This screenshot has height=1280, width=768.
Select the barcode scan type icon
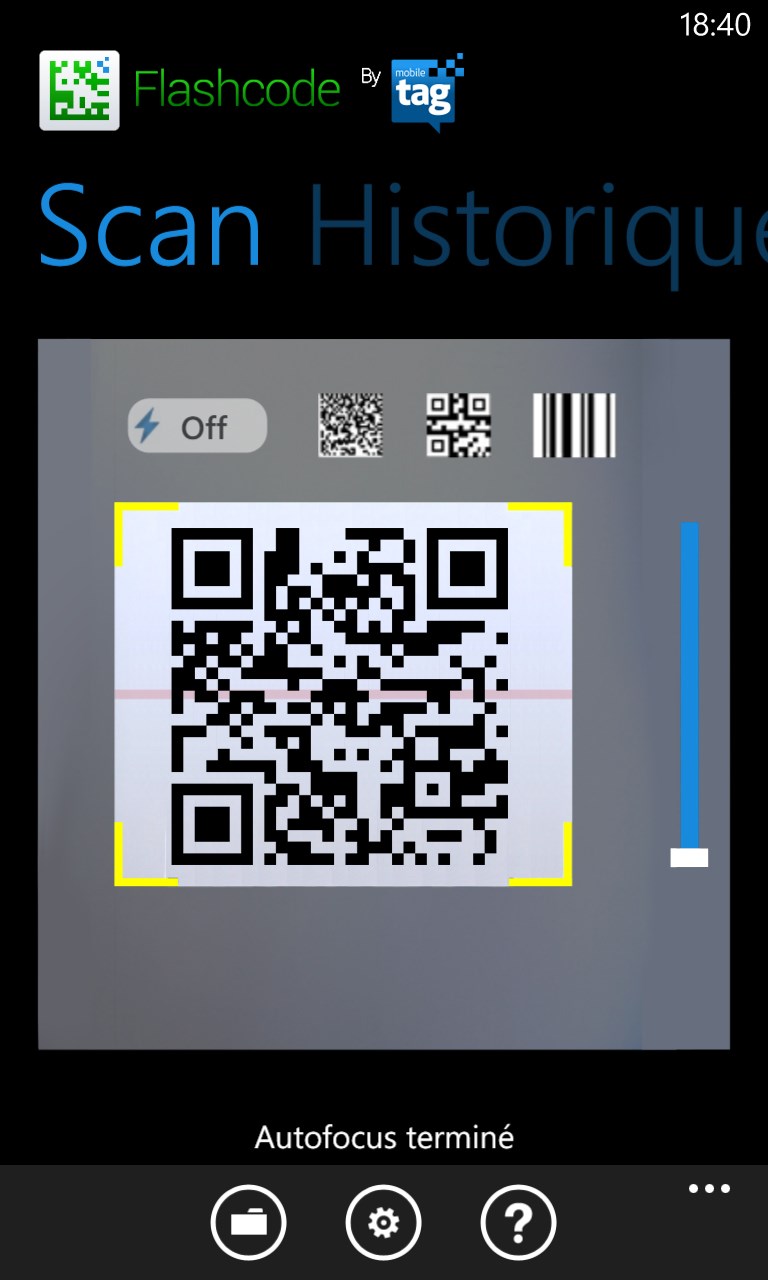574,425
